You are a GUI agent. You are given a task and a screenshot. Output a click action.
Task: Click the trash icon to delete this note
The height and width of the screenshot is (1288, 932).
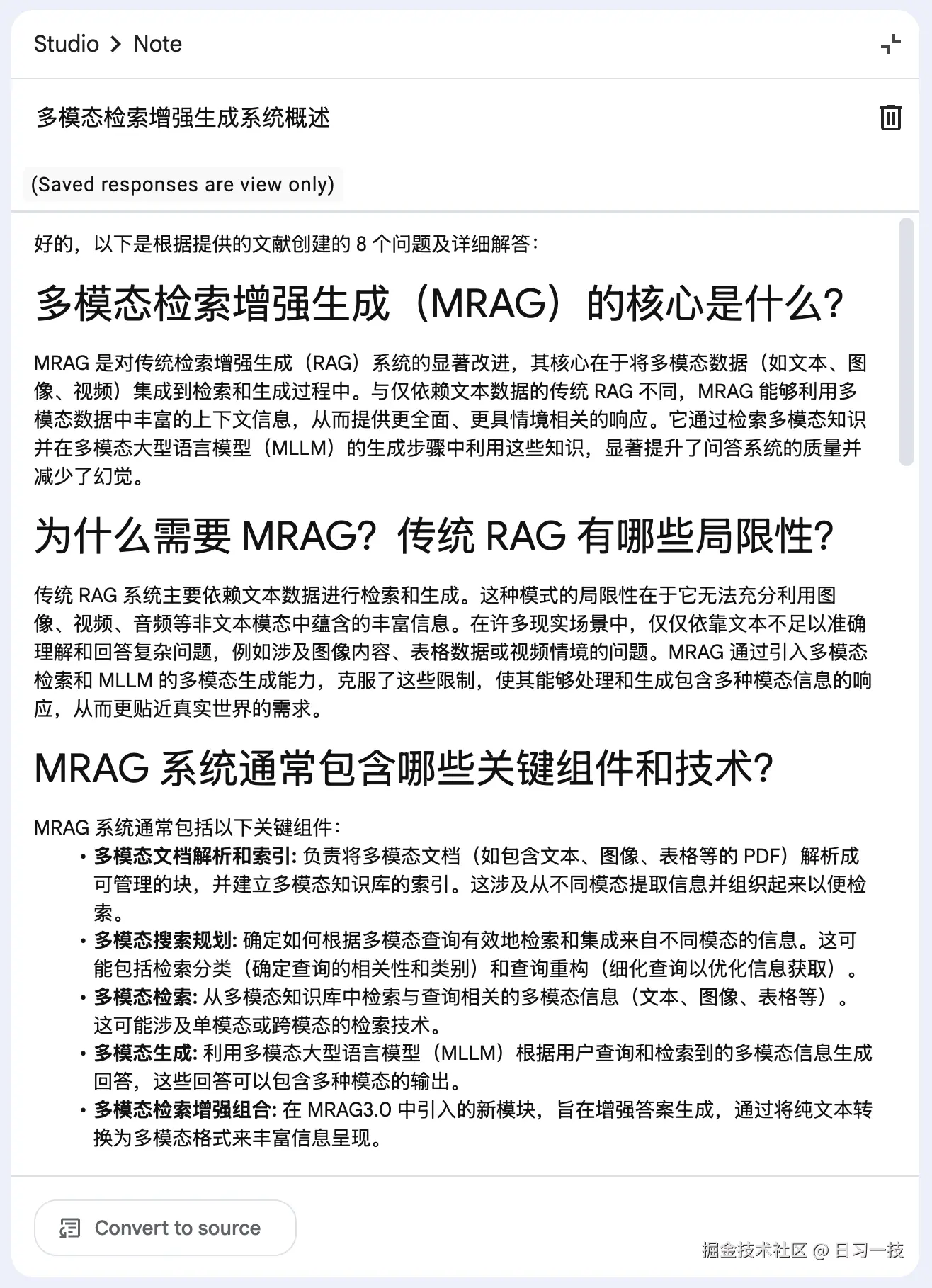pyautogui.click(x=890, y=118)
